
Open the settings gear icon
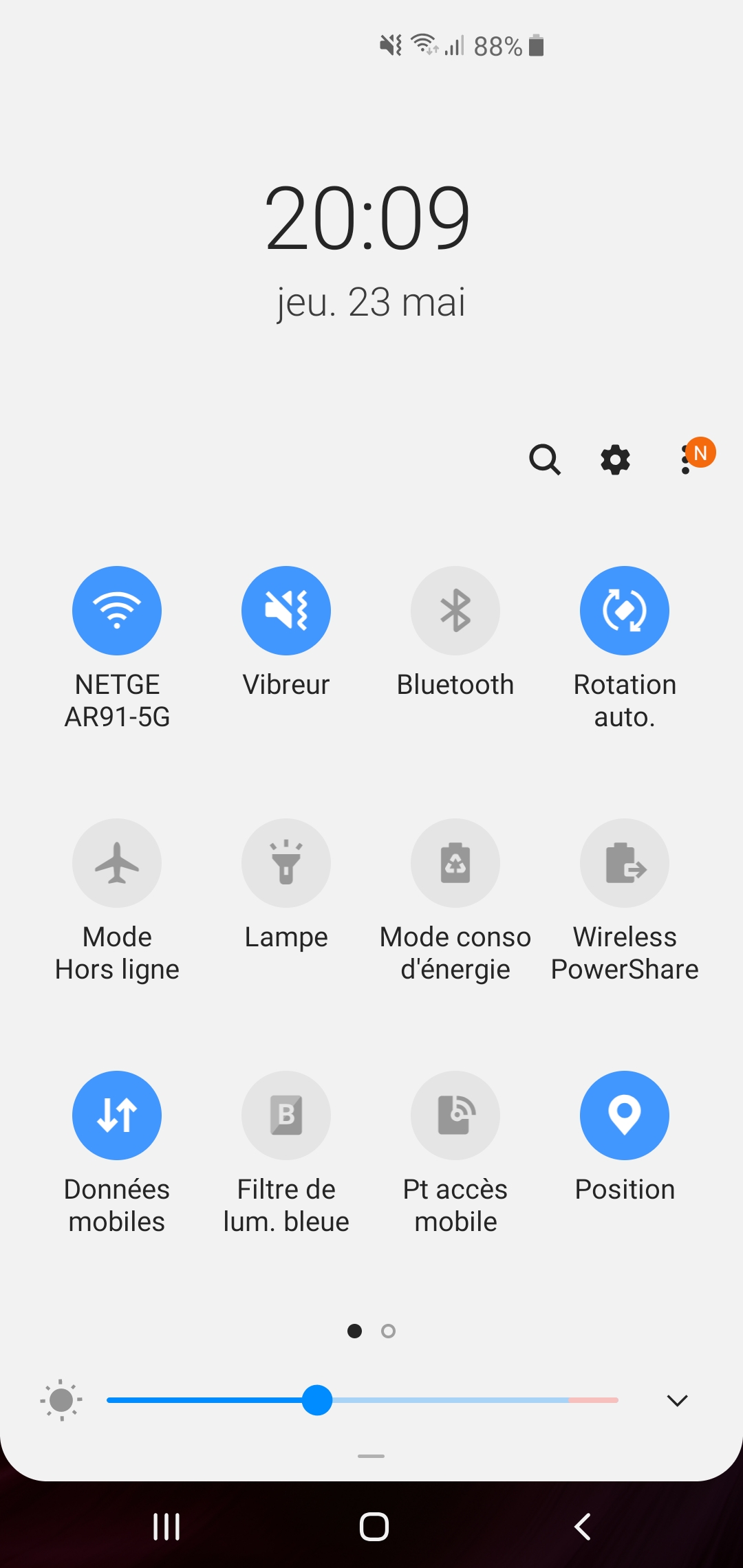(x=615, y=459)
